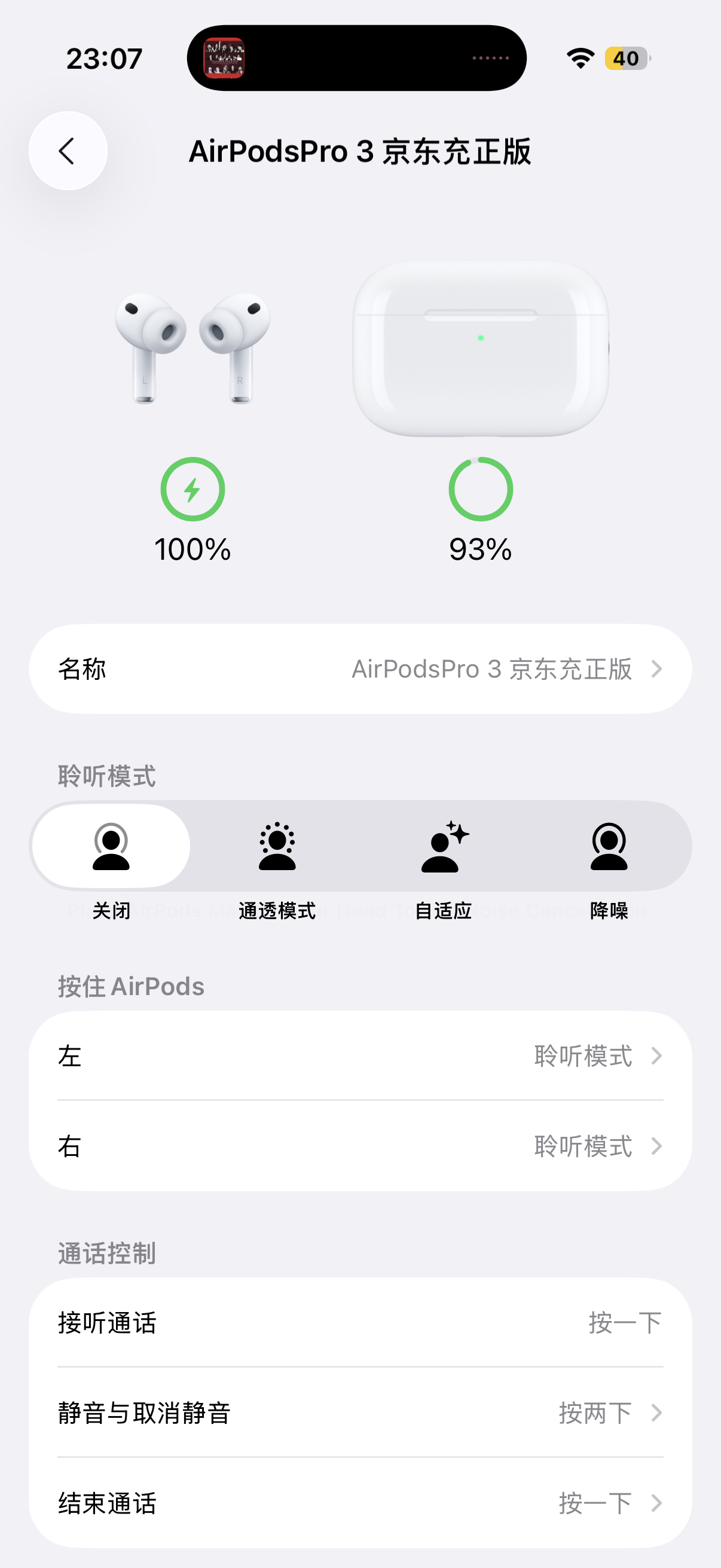This screenshot has height=1568, width=721.
Task: Select the 关闭 listening mode
Action: coord(111,846)
